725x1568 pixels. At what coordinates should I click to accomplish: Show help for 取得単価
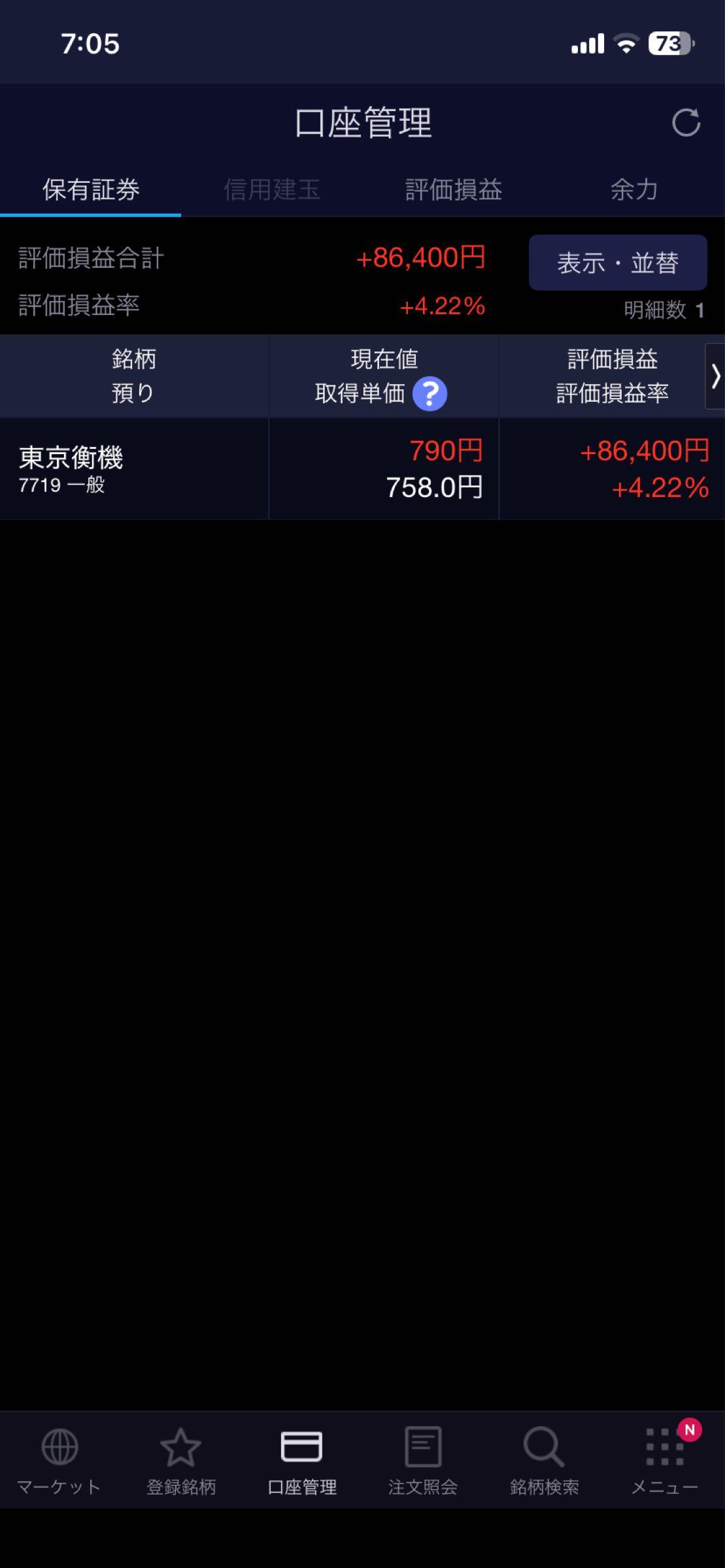pos(430,394)
